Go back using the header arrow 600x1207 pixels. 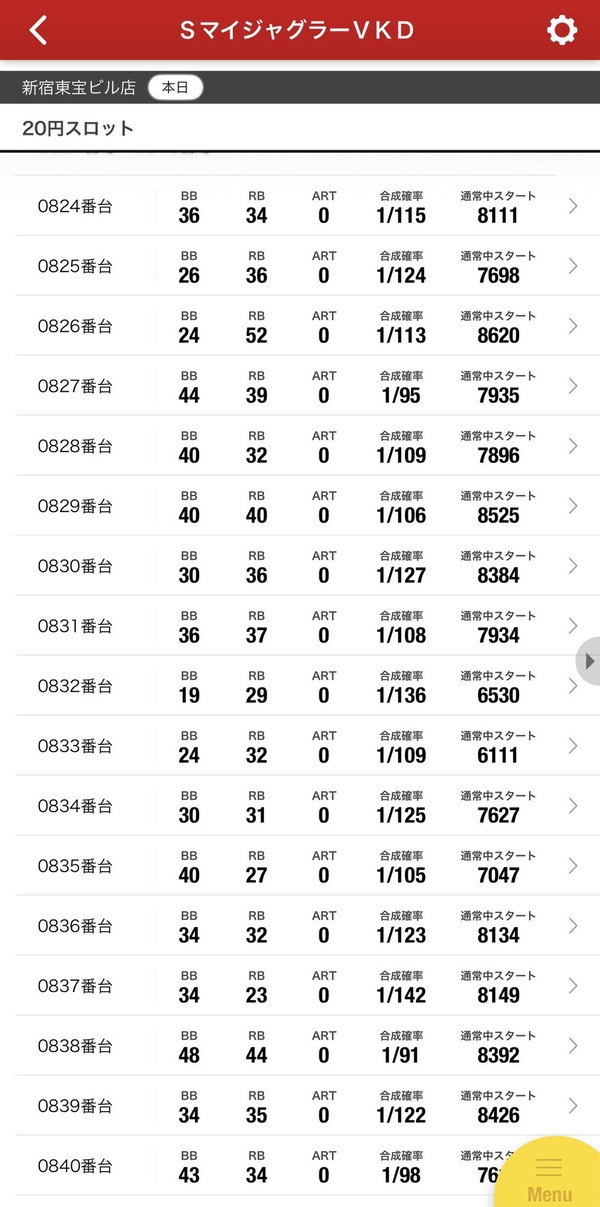[x=38, y=30]
